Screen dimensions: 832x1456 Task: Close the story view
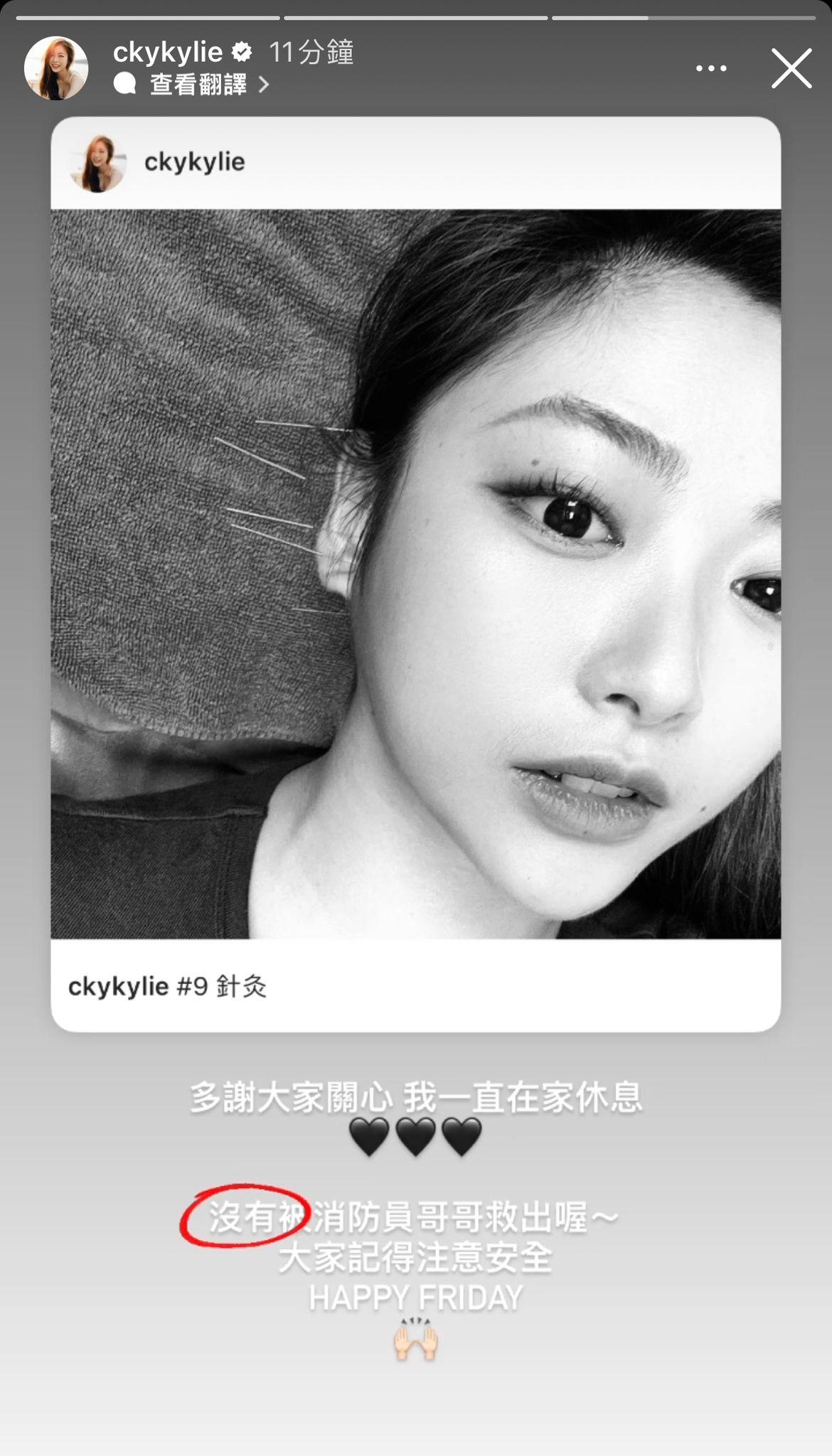(791, 68)
